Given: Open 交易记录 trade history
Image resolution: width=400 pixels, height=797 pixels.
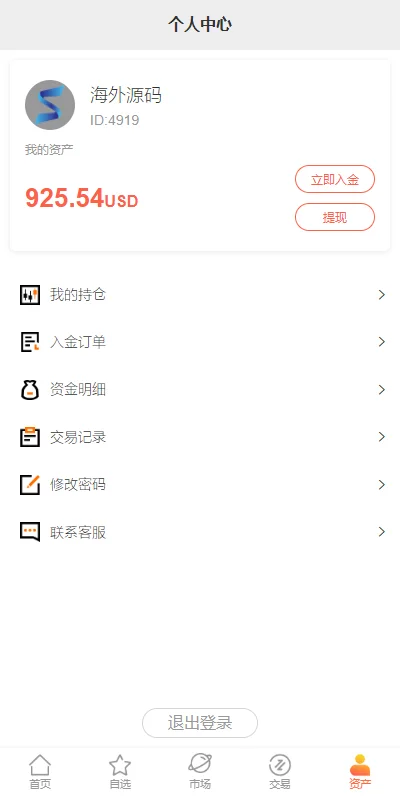Looking at the screenshot, I should pos(200,437).
